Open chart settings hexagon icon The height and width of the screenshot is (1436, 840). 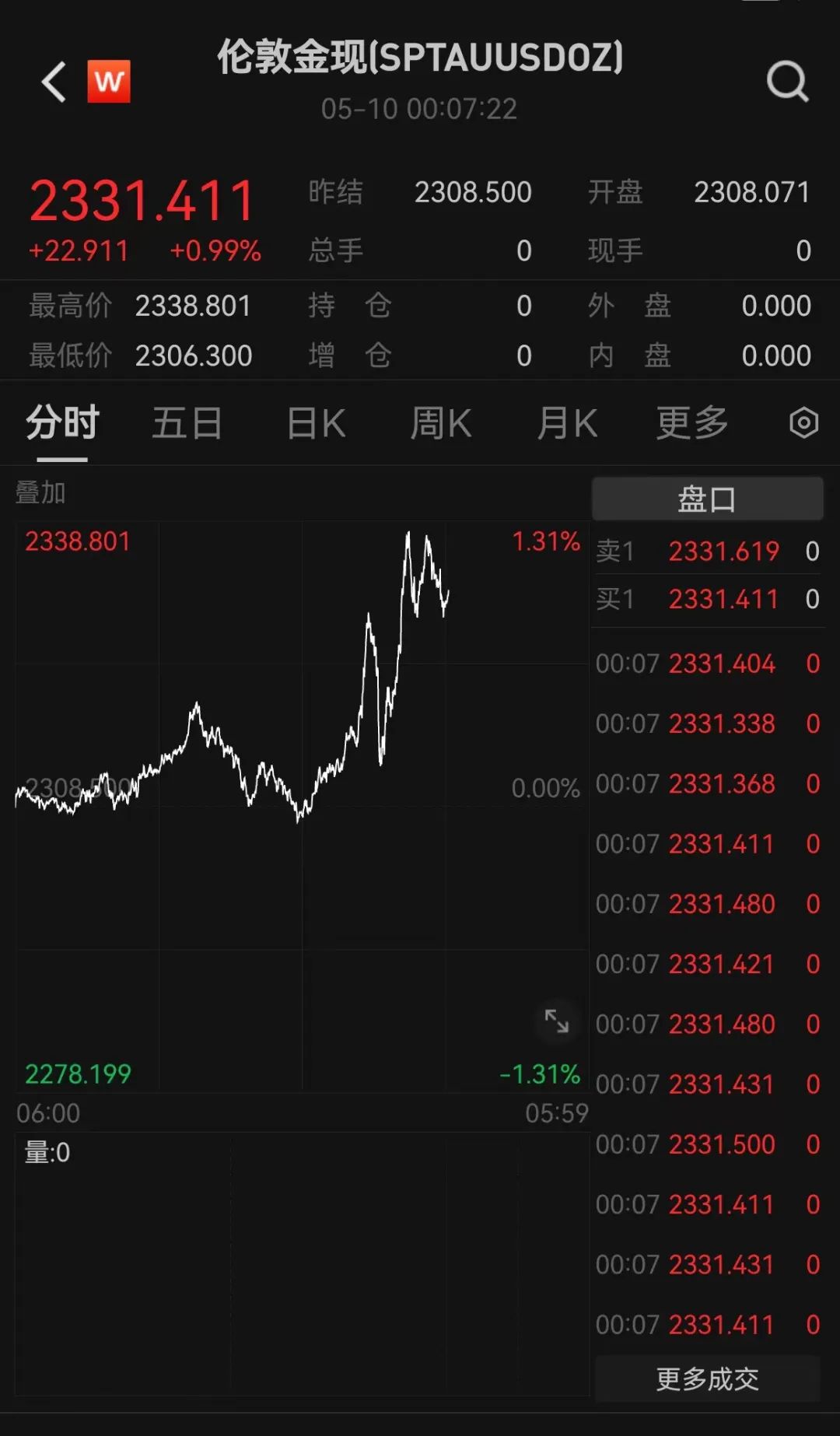[x=803, y=423]
